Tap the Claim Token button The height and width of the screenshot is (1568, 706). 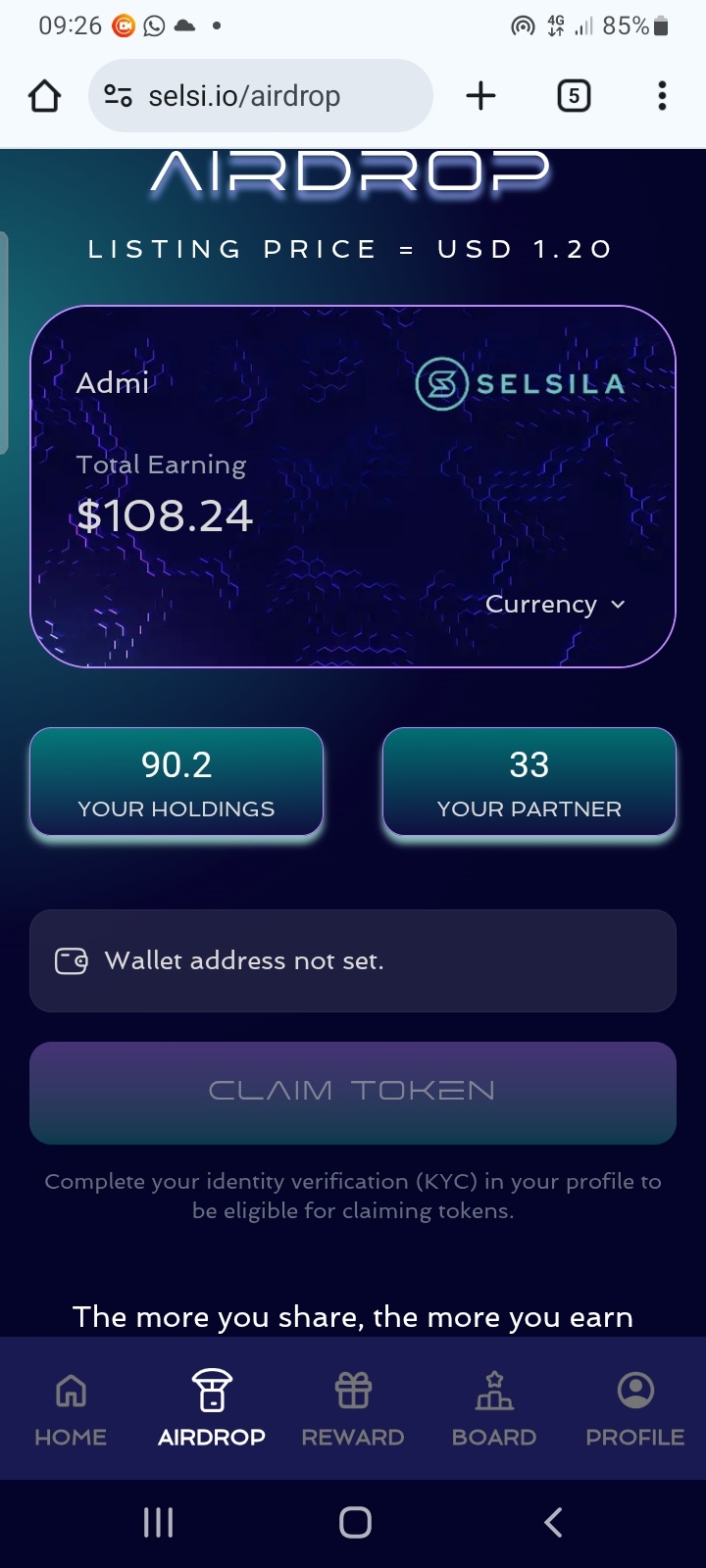pyautogui.click(x=353, y=1092)
